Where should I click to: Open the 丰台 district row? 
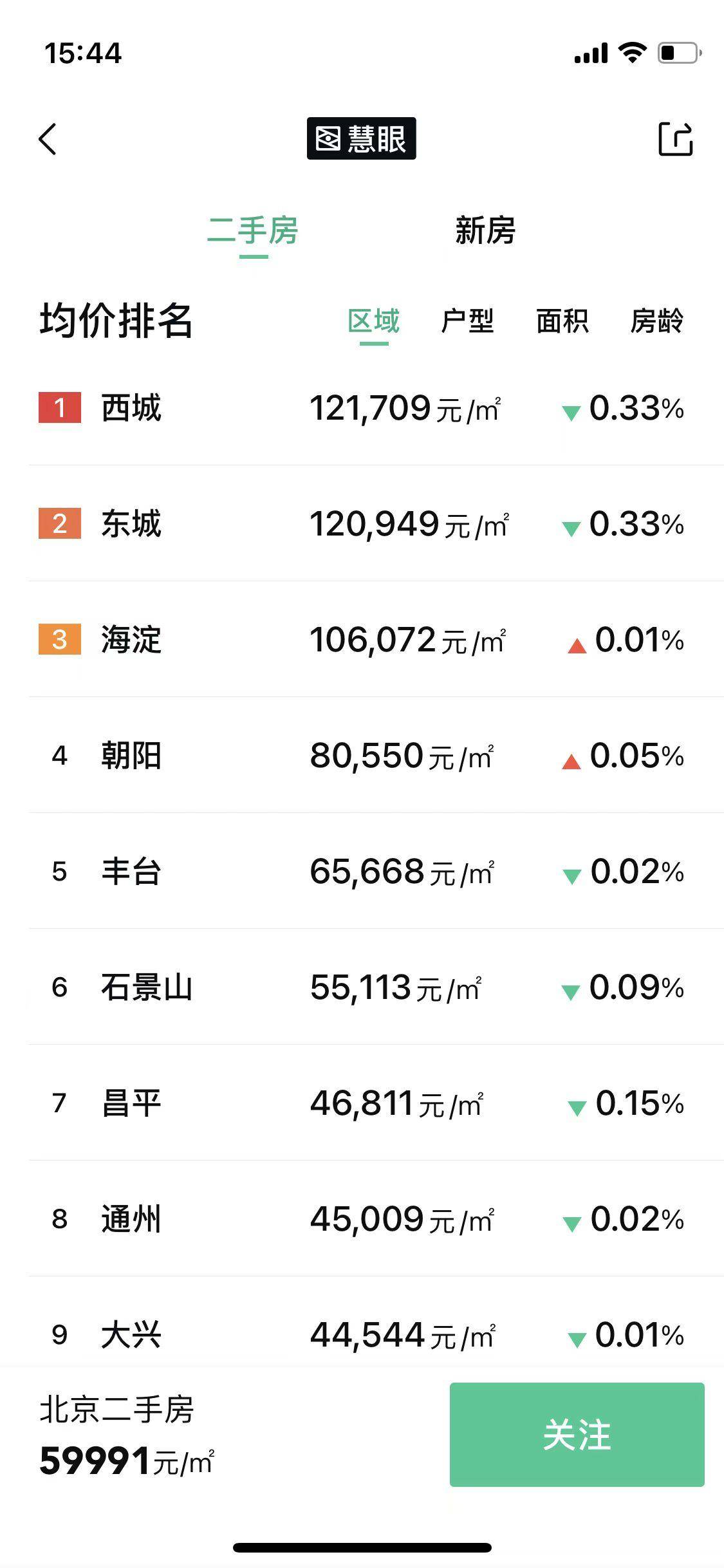(x=376, y=871)
